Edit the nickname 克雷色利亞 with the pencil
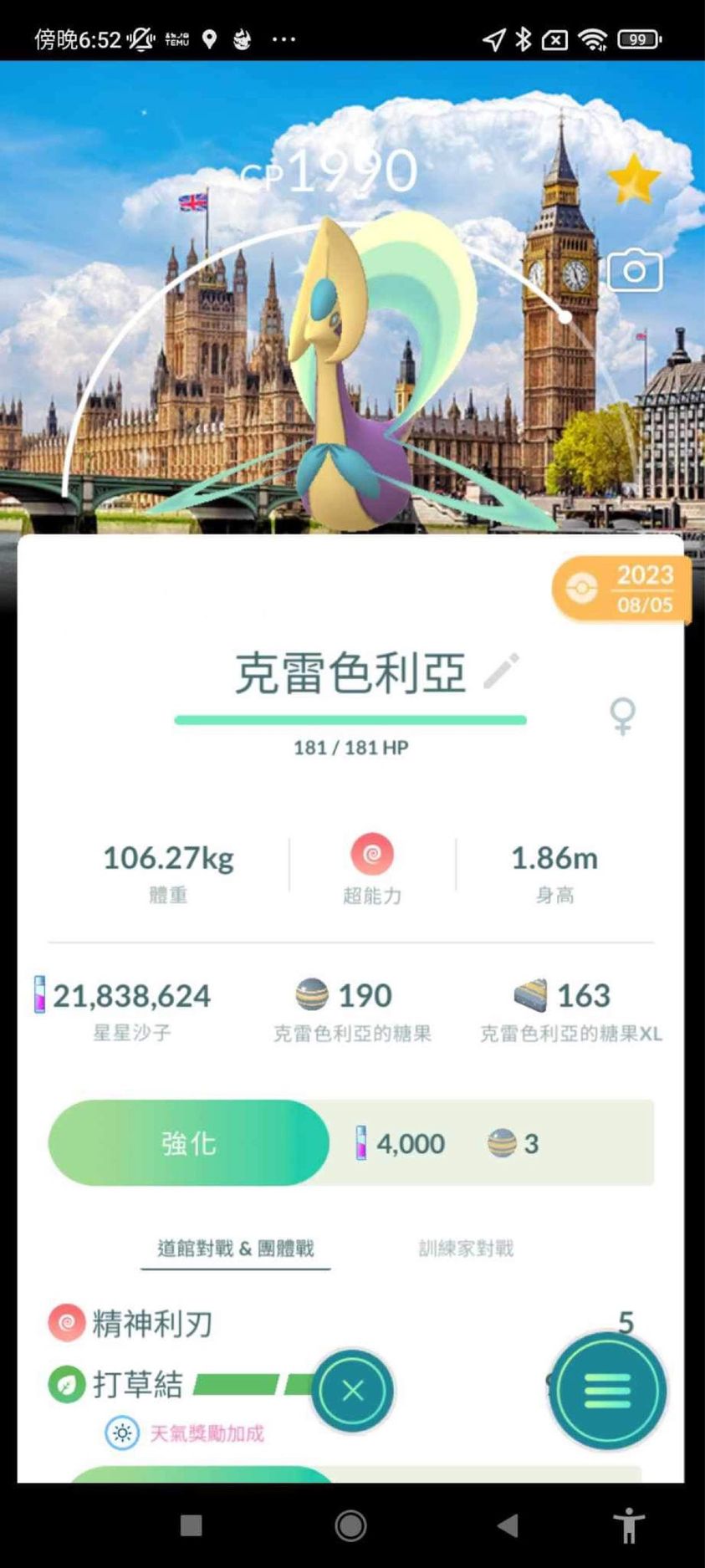The height and width of the screenshot is (1568, 705). 502,671
